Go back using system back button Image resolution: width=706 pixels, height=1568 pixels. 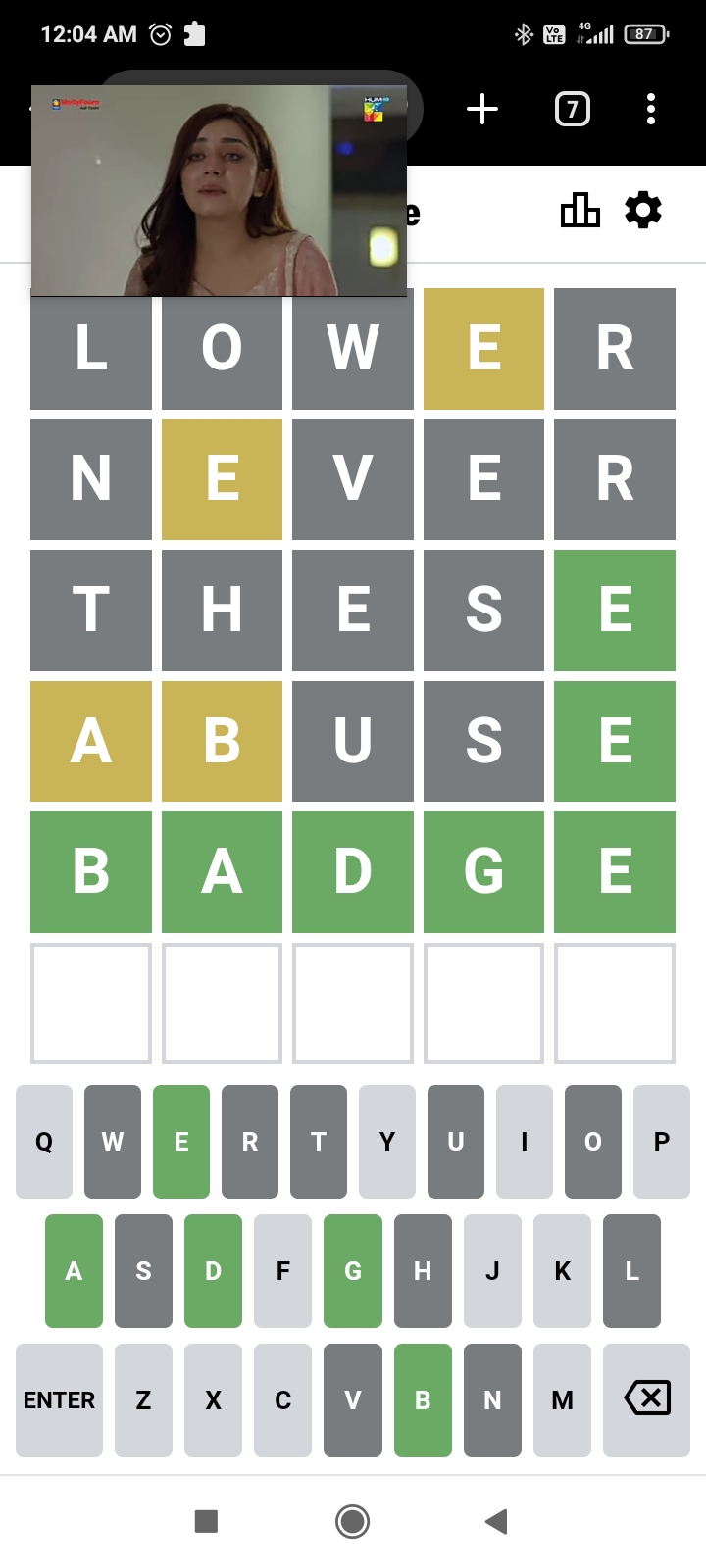click(496, 1521)
